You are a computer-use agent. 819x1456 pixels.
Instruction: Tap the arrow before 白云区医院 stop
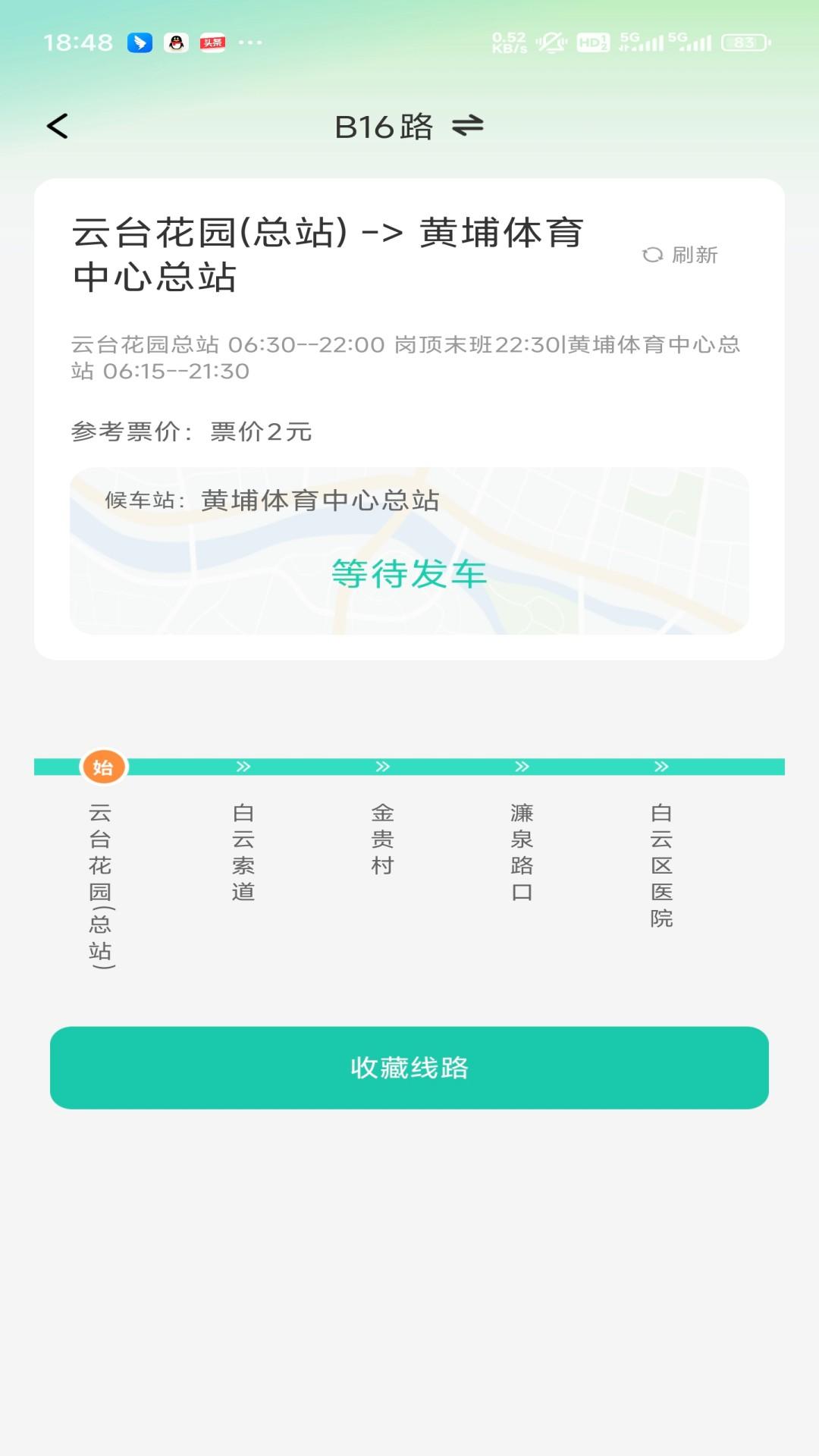coord(659,767)
